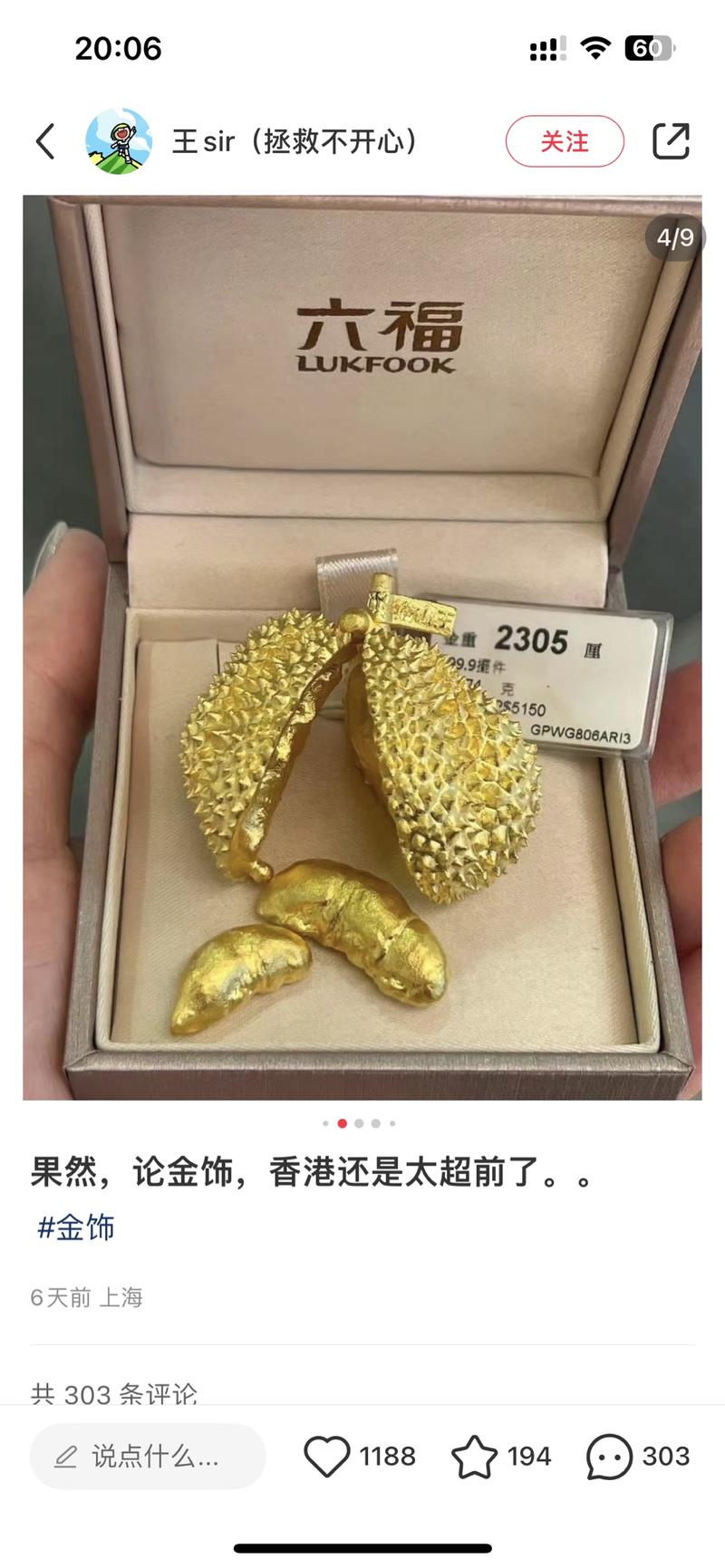This screenshot has height=1568, width=725.
Task: Tap the second carousel dot to change image
Action: click(342, 1122)
